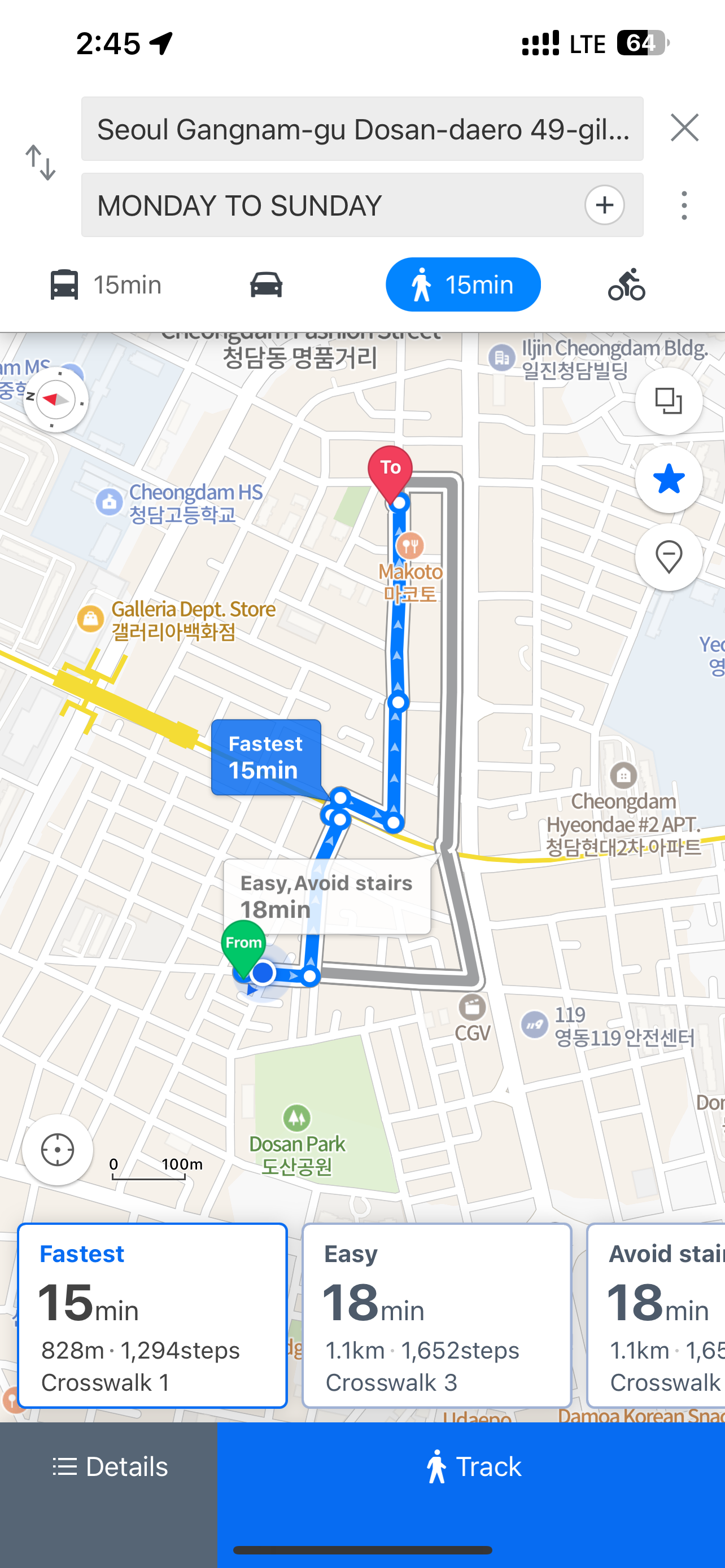Viewport: 725px width, 1568px height.
Task: Switch to the transit 15min tab
Action: click(x=106, y=285)
